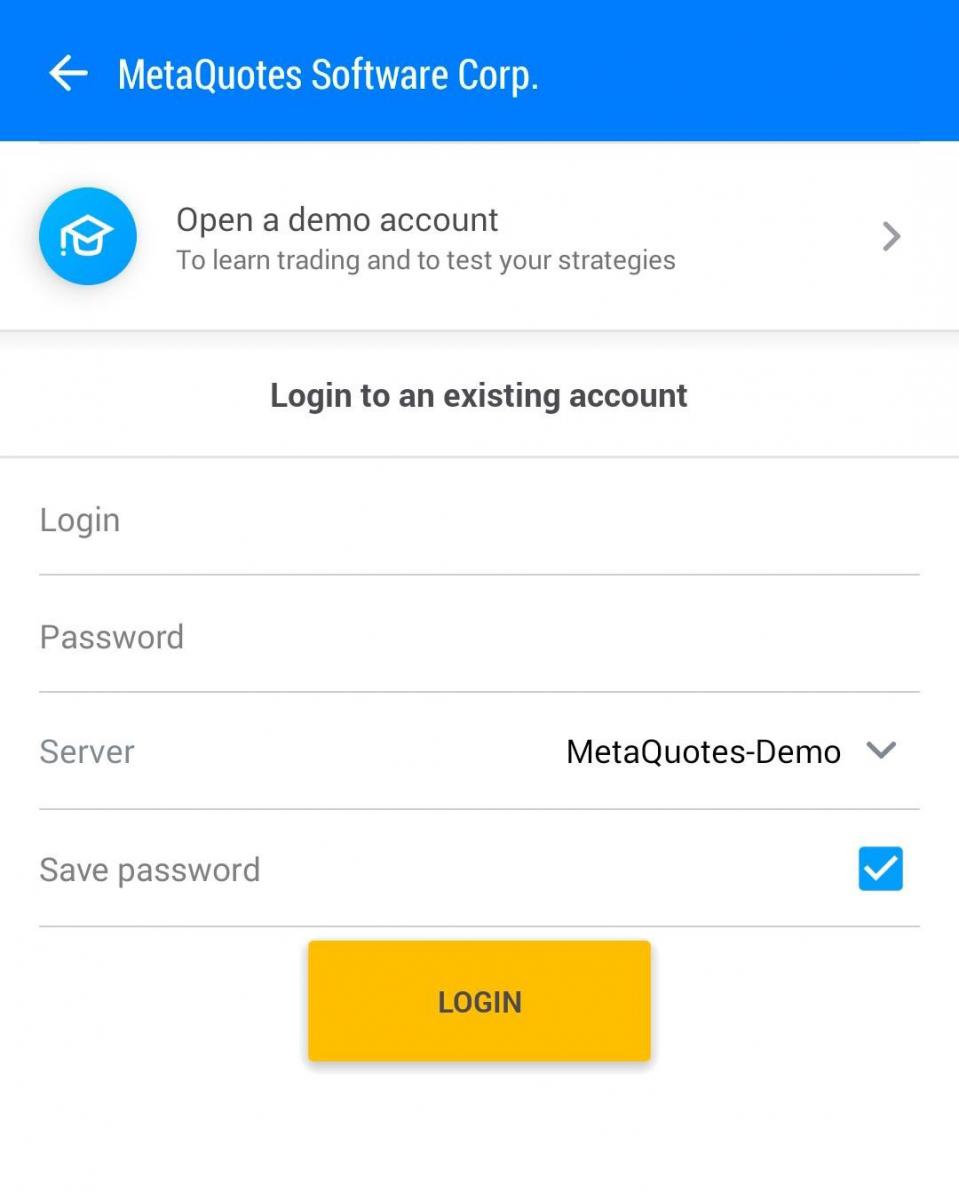Screen dimensions: 959x1200
Task: Go back using the header arrow
Action: pyautogui.click(x=68, y=74)
